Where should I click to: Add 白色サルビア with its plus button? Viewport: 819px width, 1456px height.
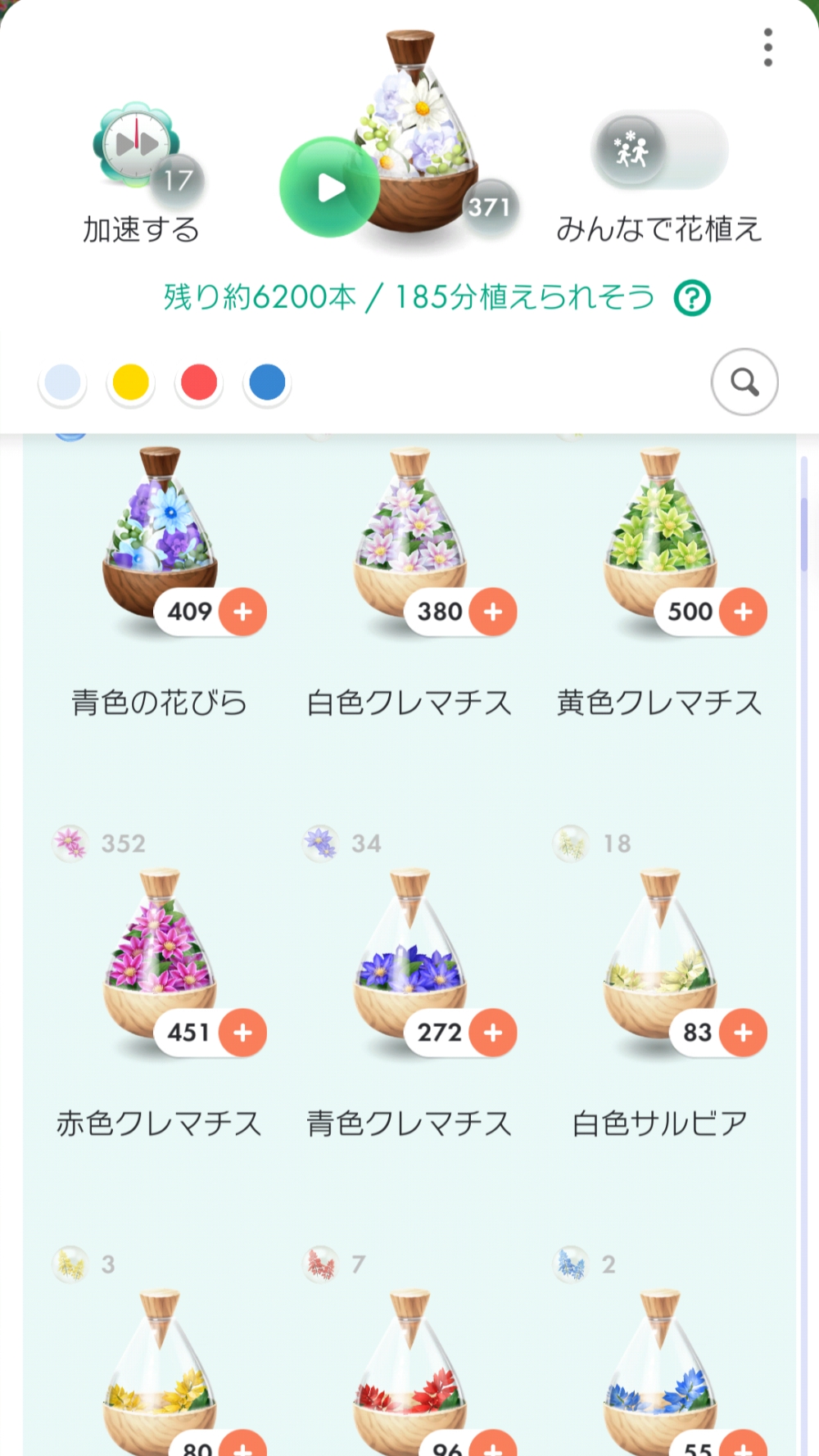click(742, 1033)
